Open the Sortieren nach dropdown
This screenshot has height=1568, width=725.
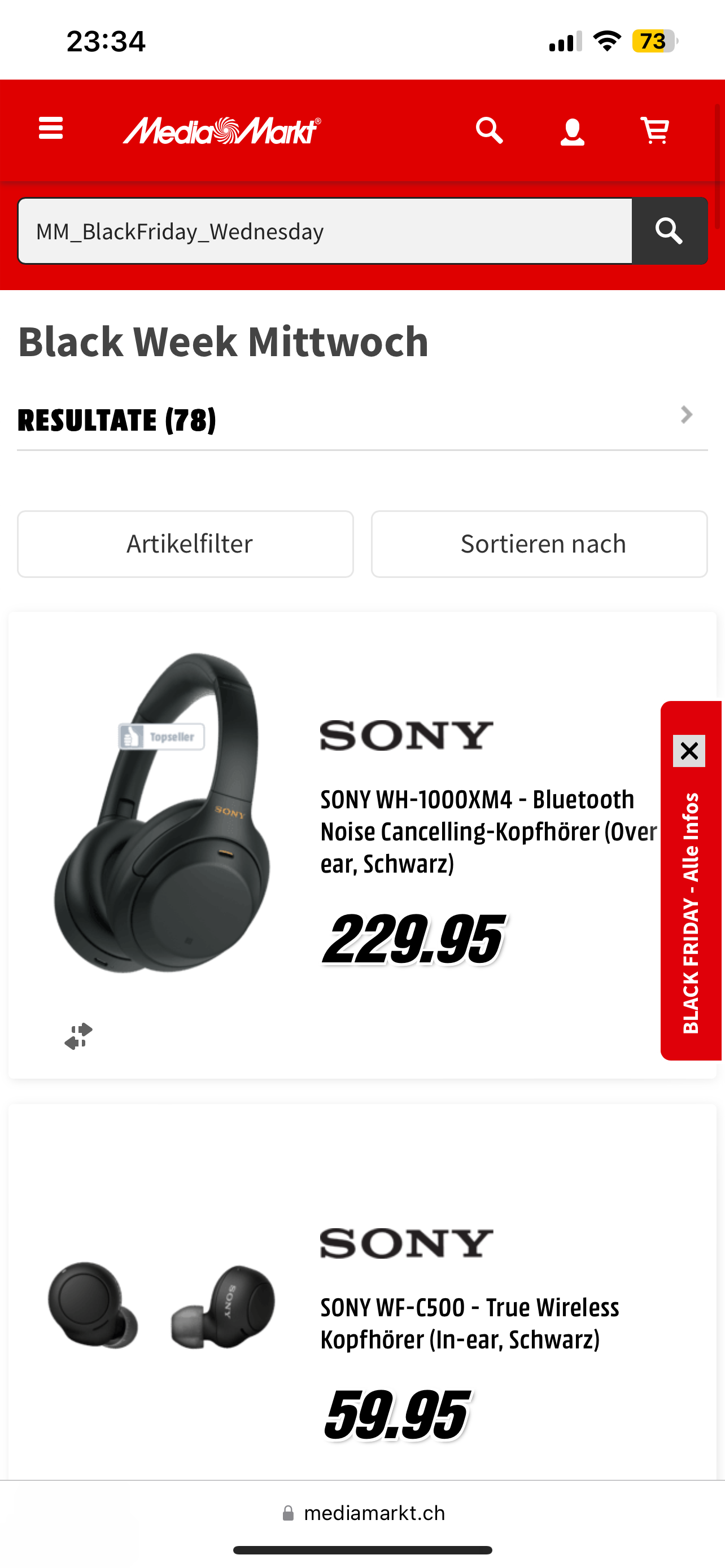pyautogui.click(x=539, y=544)
